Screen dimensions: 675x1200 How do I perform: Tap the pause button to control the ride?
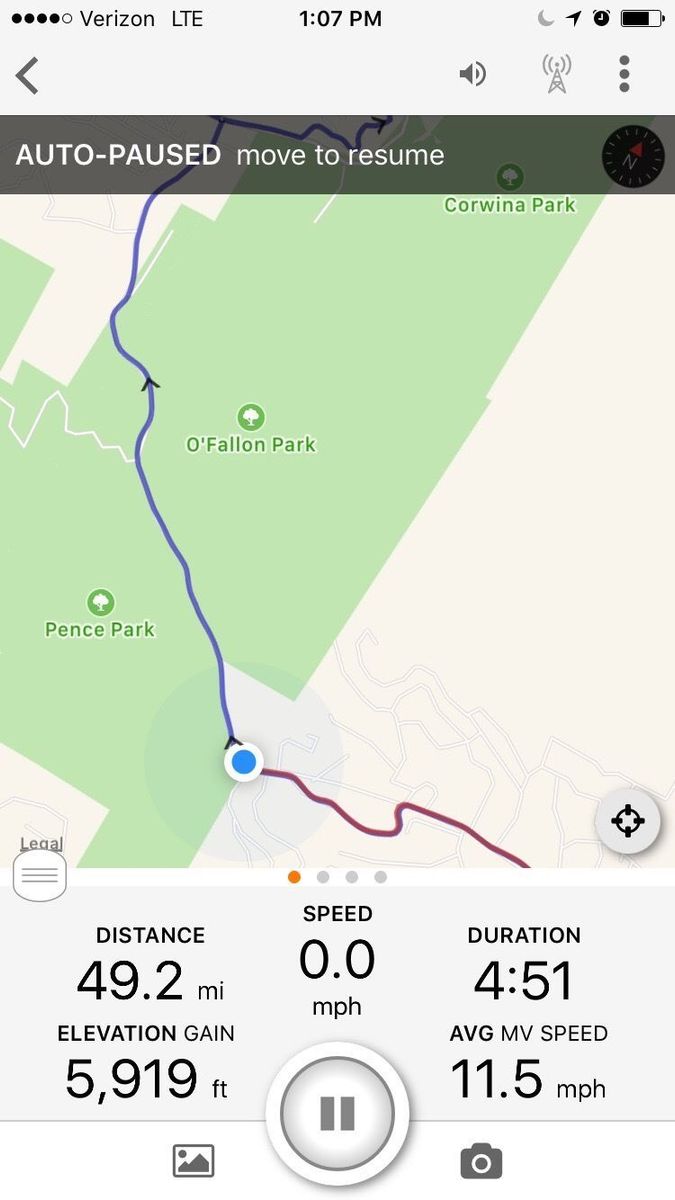(337, 1113)
